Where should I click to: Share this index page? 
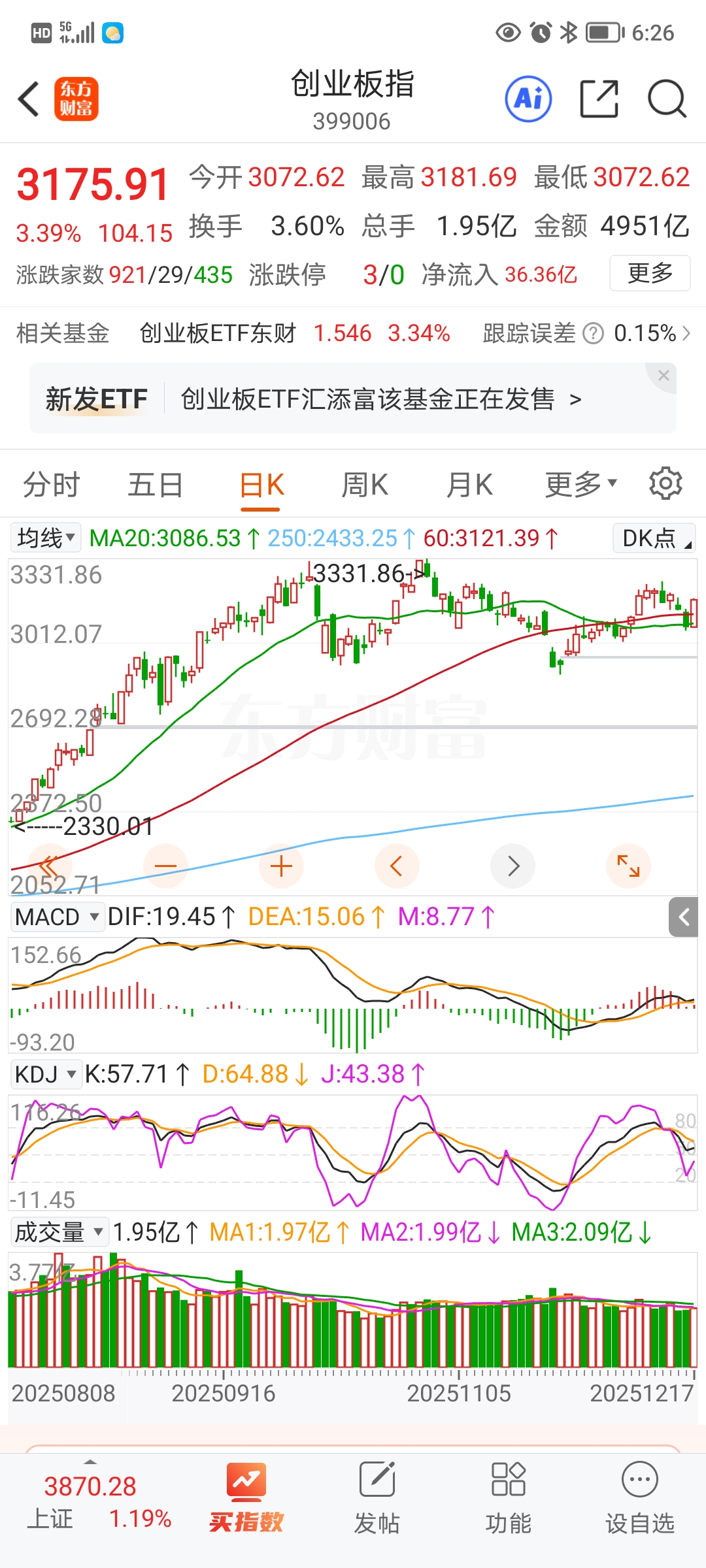(599, 99)
